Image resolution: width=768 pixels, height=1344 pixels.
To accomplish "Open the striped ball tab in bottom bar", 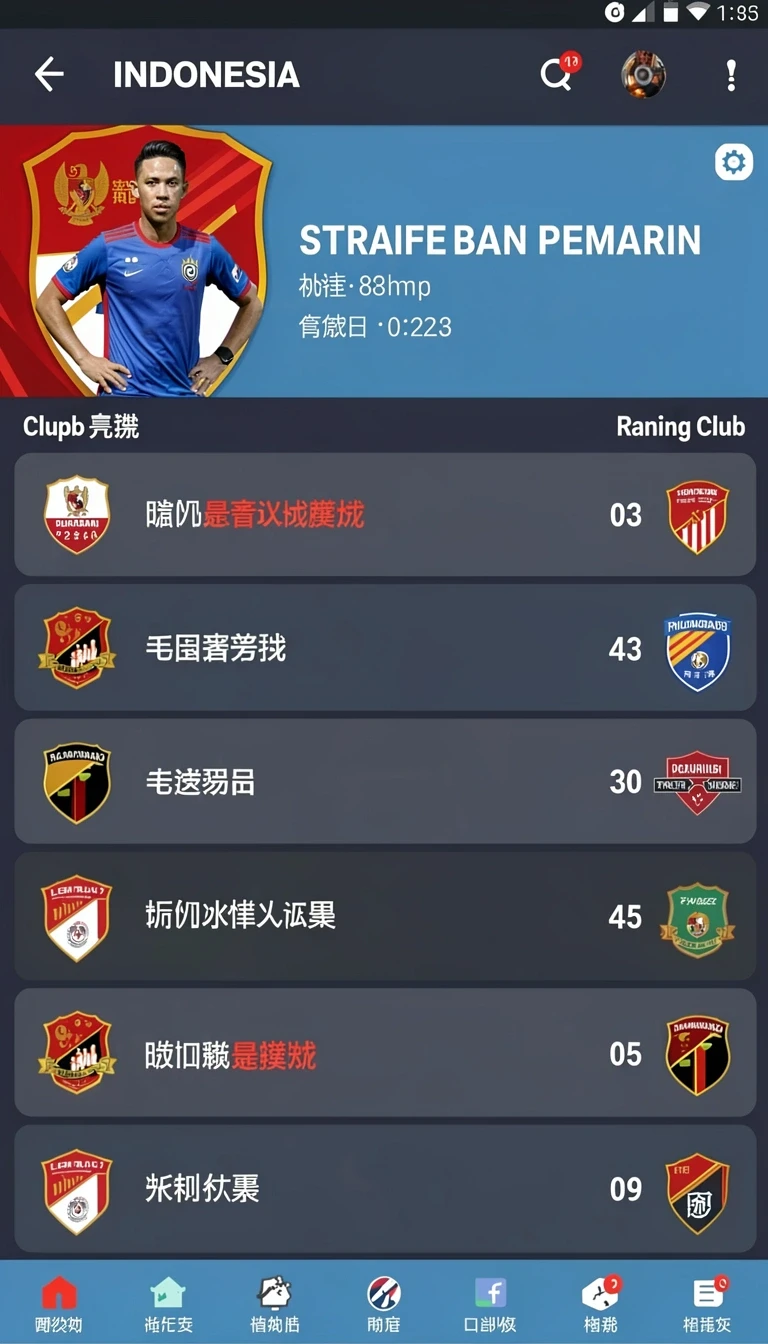I will click(x=383, y=1304).
